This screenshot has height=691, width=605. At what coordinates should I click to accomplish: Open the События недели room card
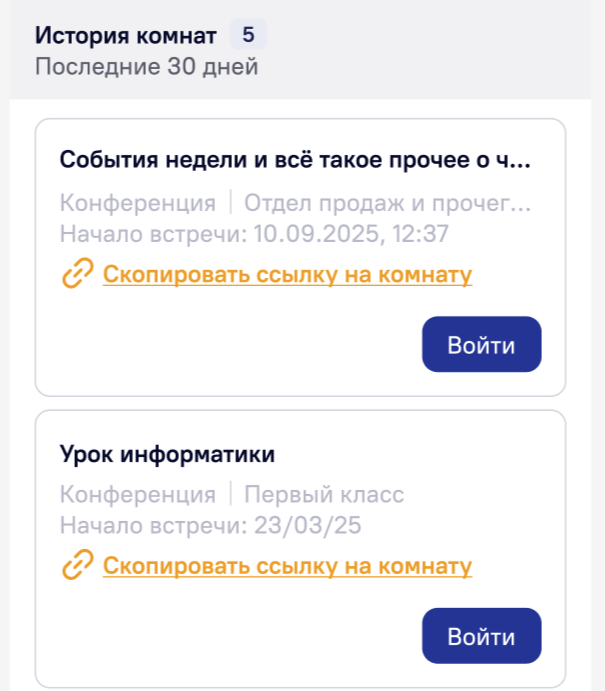[x=294, y=160]
